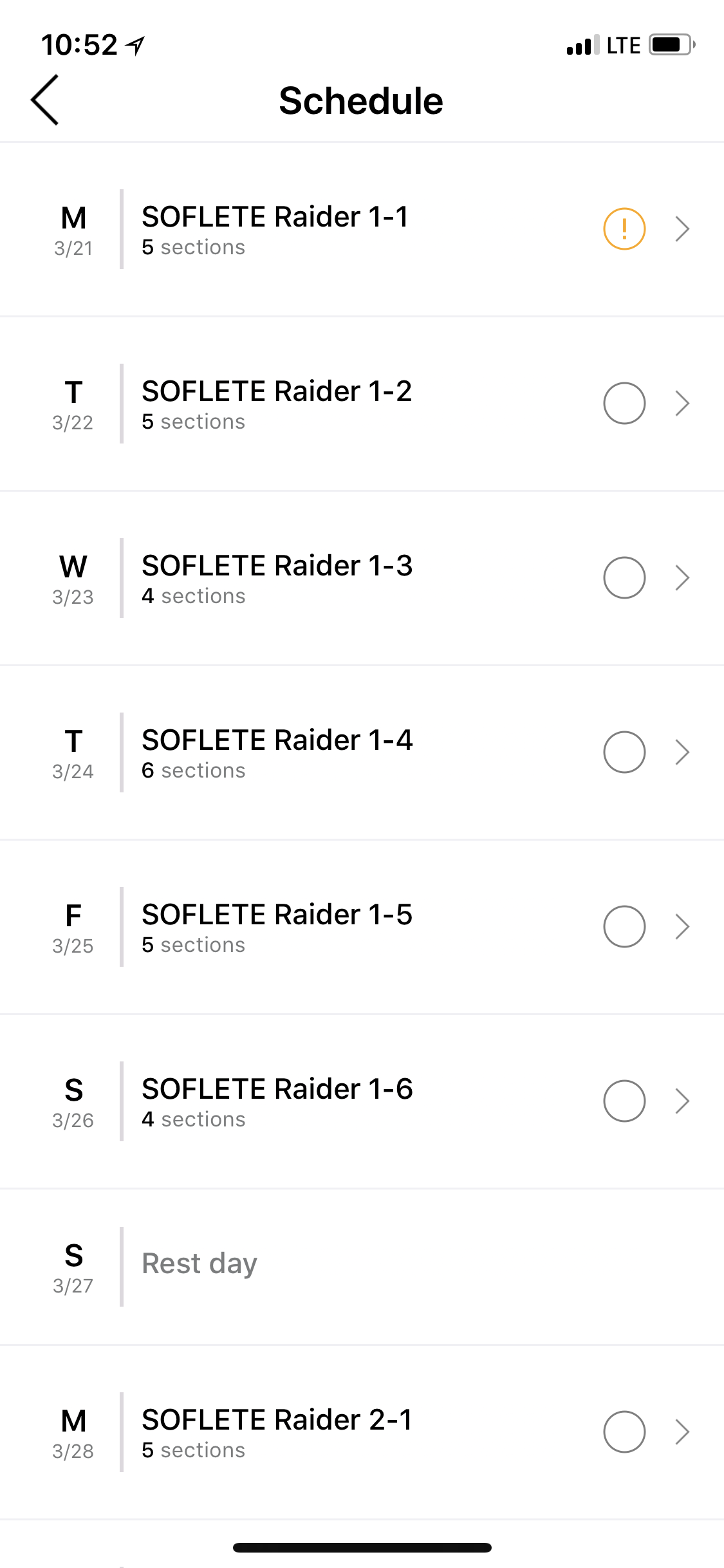Select the SOFLETE Raider 1-3 row
This screenshot has width=724, height=1568.
tap(277, 577)
